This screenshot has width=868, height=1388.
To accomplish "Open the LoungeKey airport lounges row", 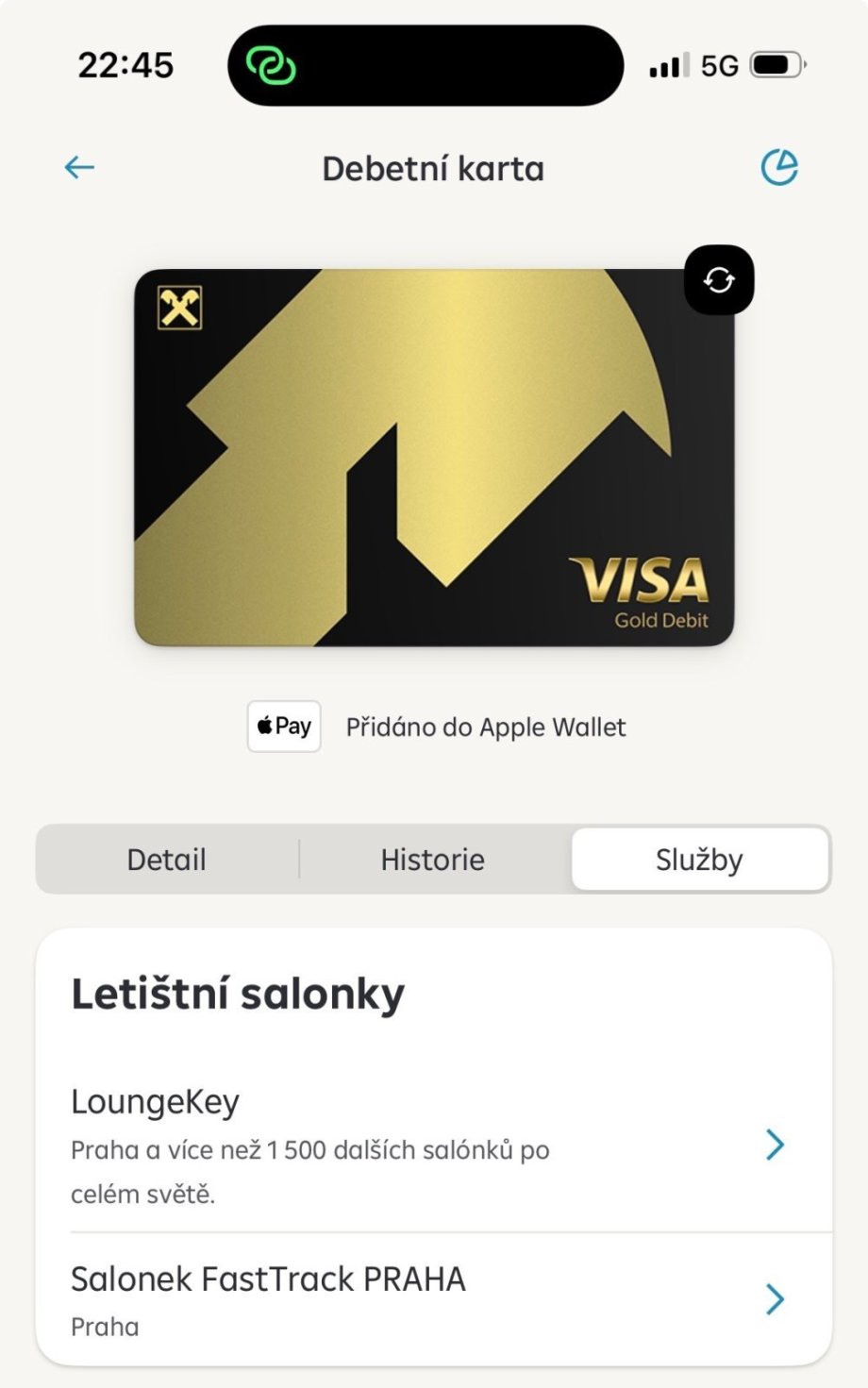I will pyautogui.click(x=434, y=1146).
